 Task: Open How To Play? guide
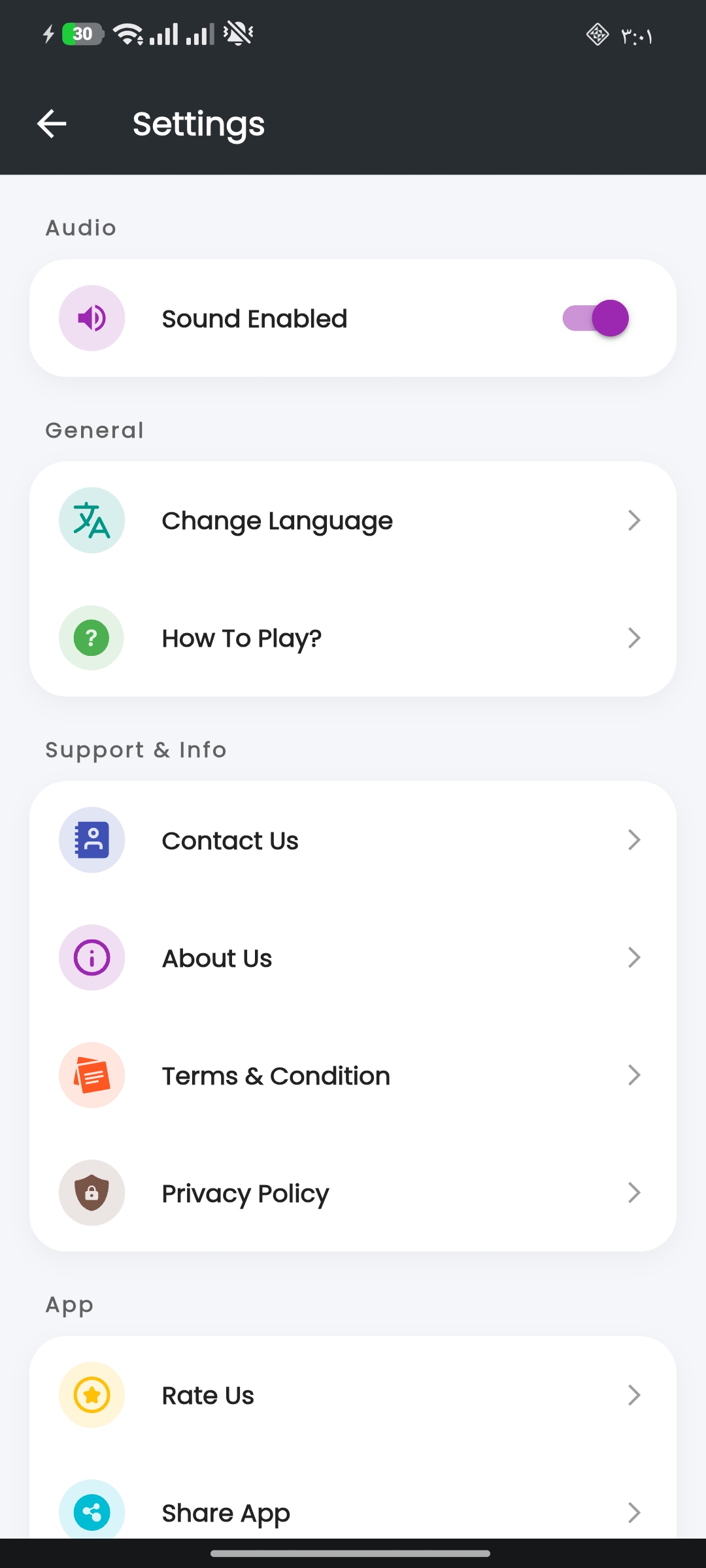click(x=353, y=638)
